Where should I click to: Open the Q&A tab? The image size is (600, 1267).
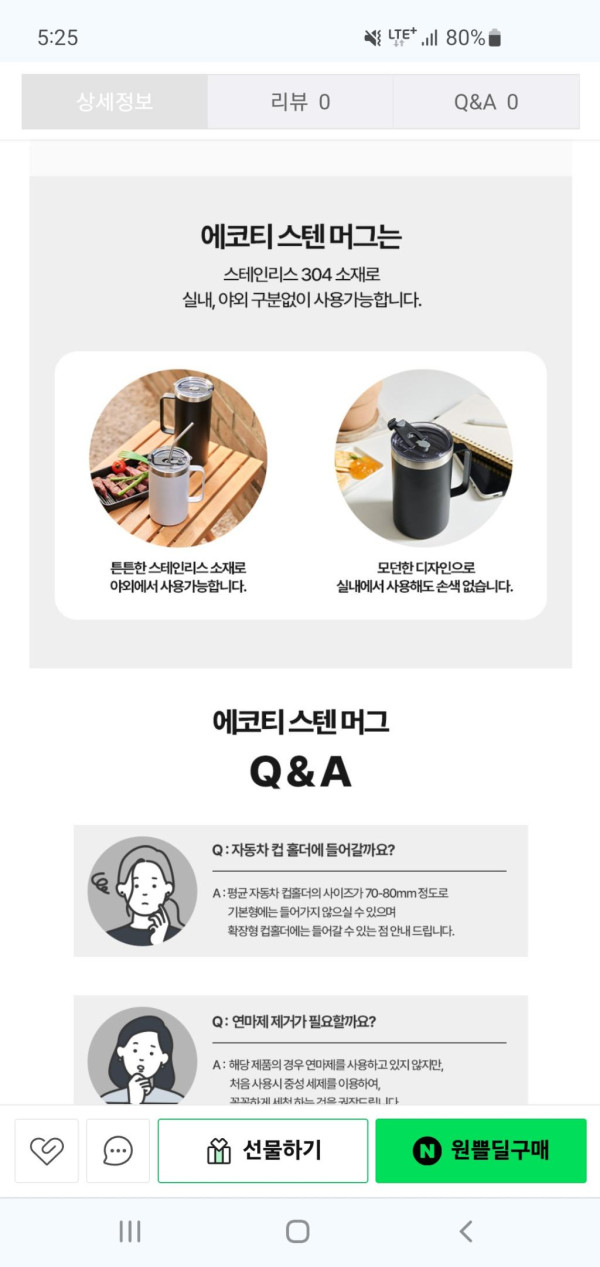tap(486, 102)
